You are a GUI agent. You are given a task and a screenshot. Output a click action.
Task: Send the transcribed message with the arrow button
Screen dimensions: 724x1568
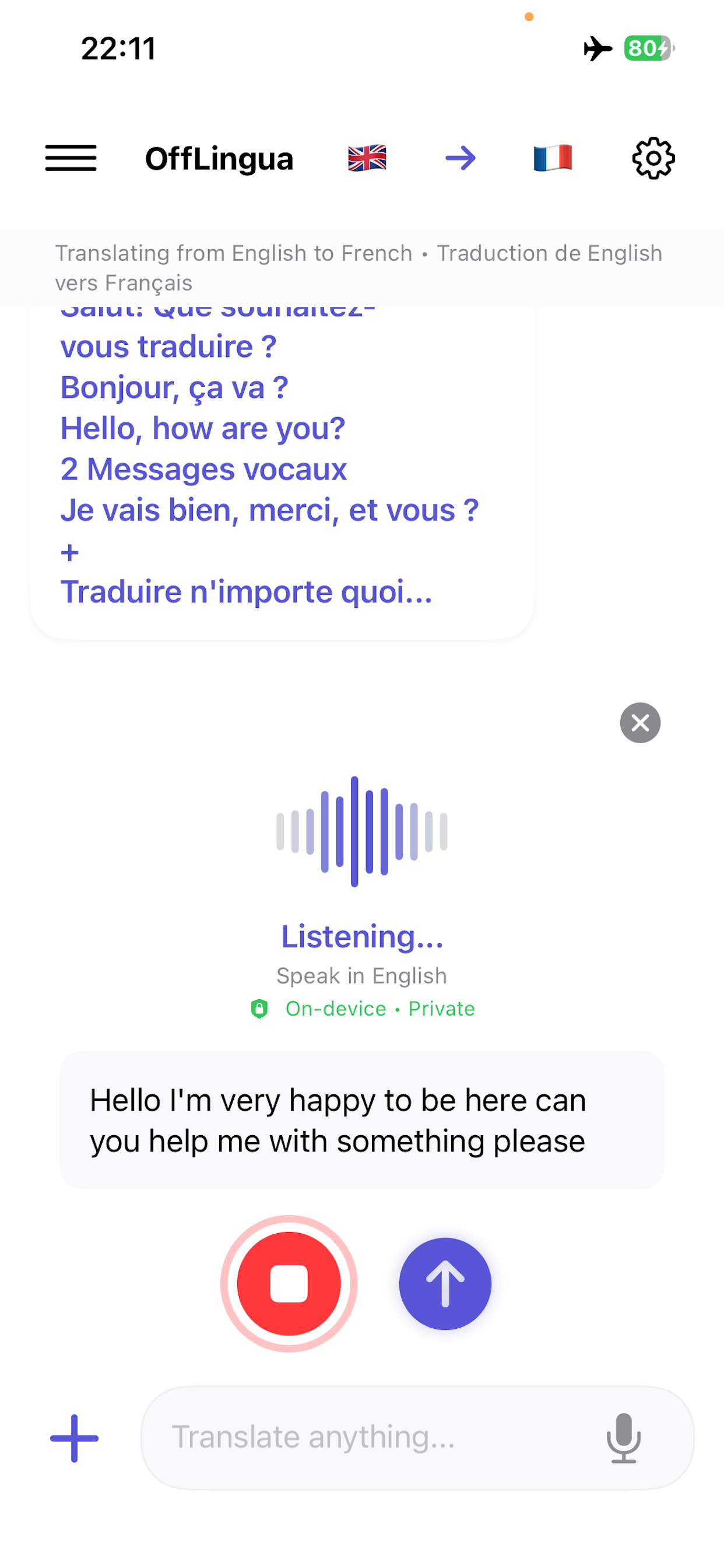pyautogui.click(x=445, y=1283)
